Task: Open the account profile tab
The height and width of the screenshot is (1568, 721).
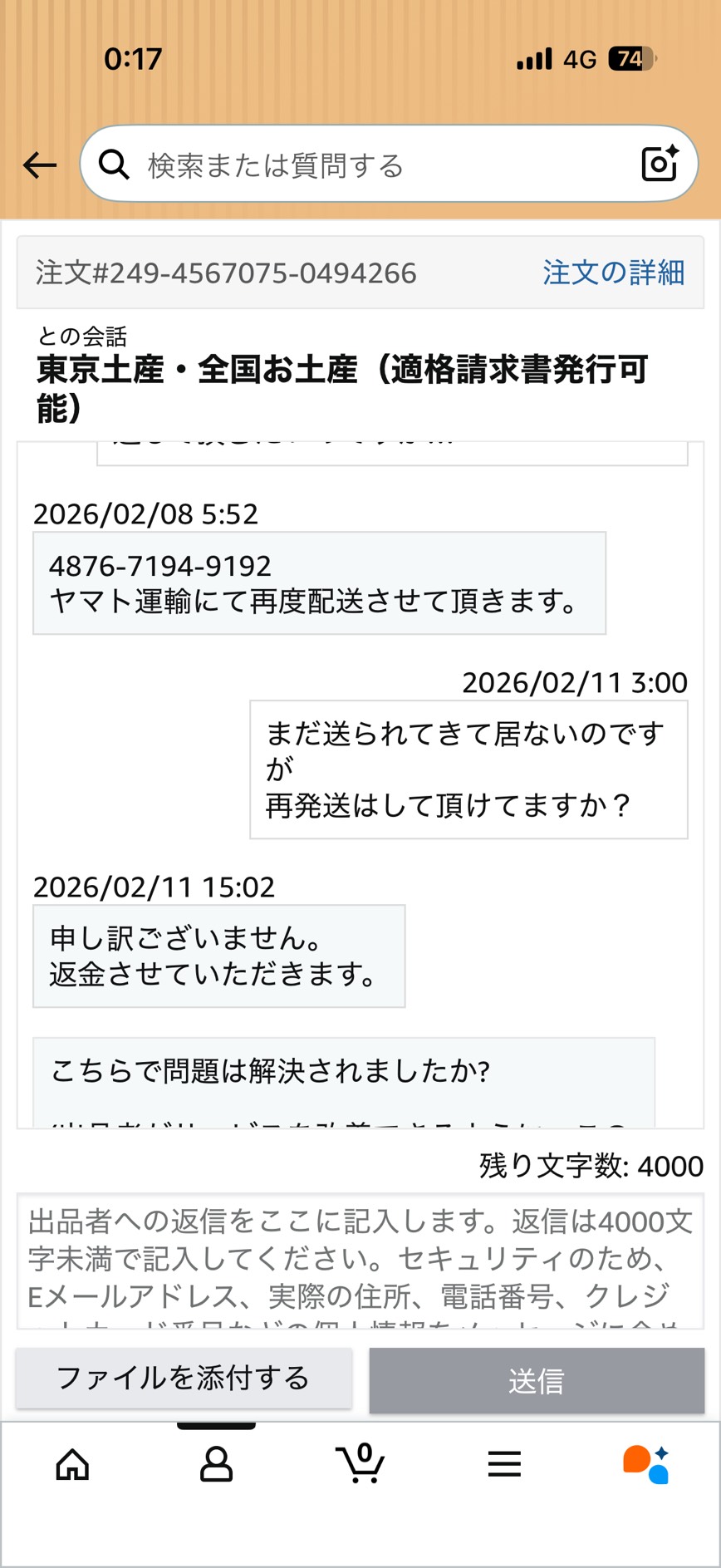Action: 216,1464
